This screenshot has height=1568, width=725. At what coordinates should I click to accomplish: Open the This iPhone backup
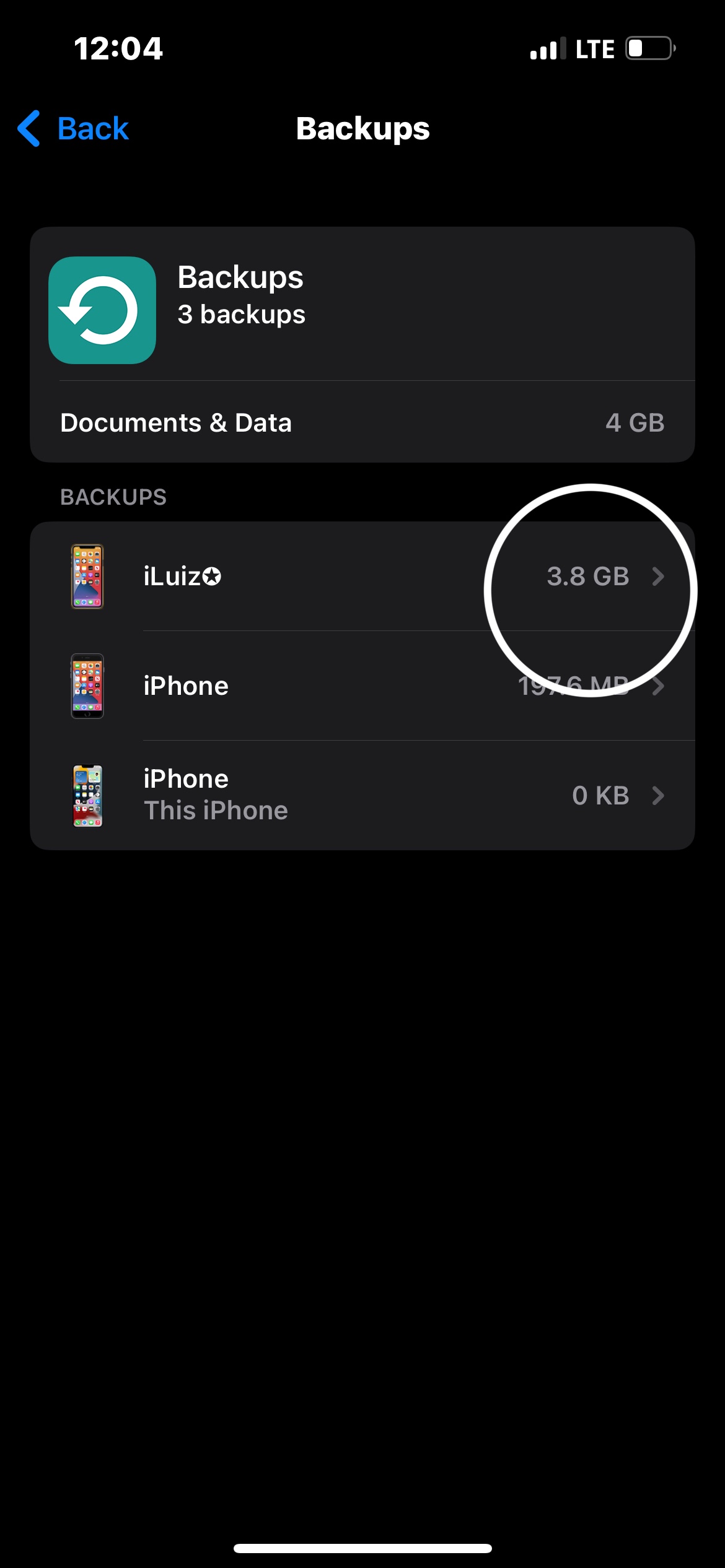point(362,795)
